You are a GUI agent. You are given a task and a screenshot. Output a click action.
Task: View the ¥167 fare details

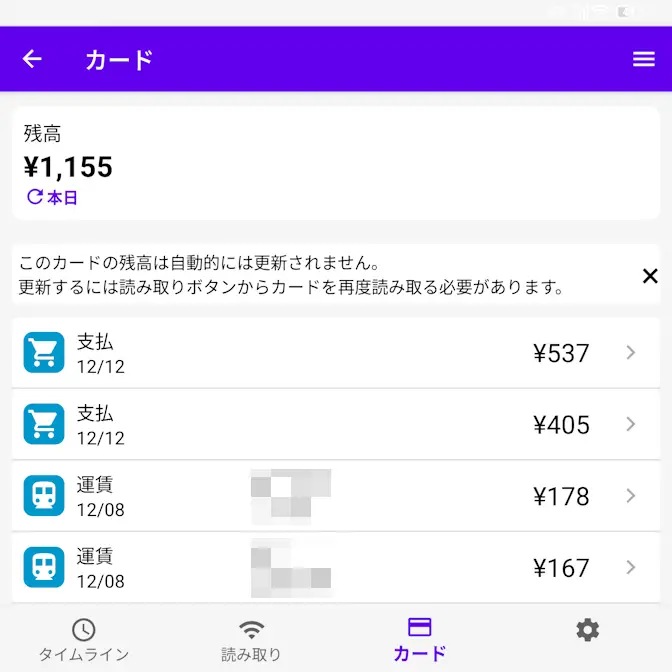click(x=336, y=567)
